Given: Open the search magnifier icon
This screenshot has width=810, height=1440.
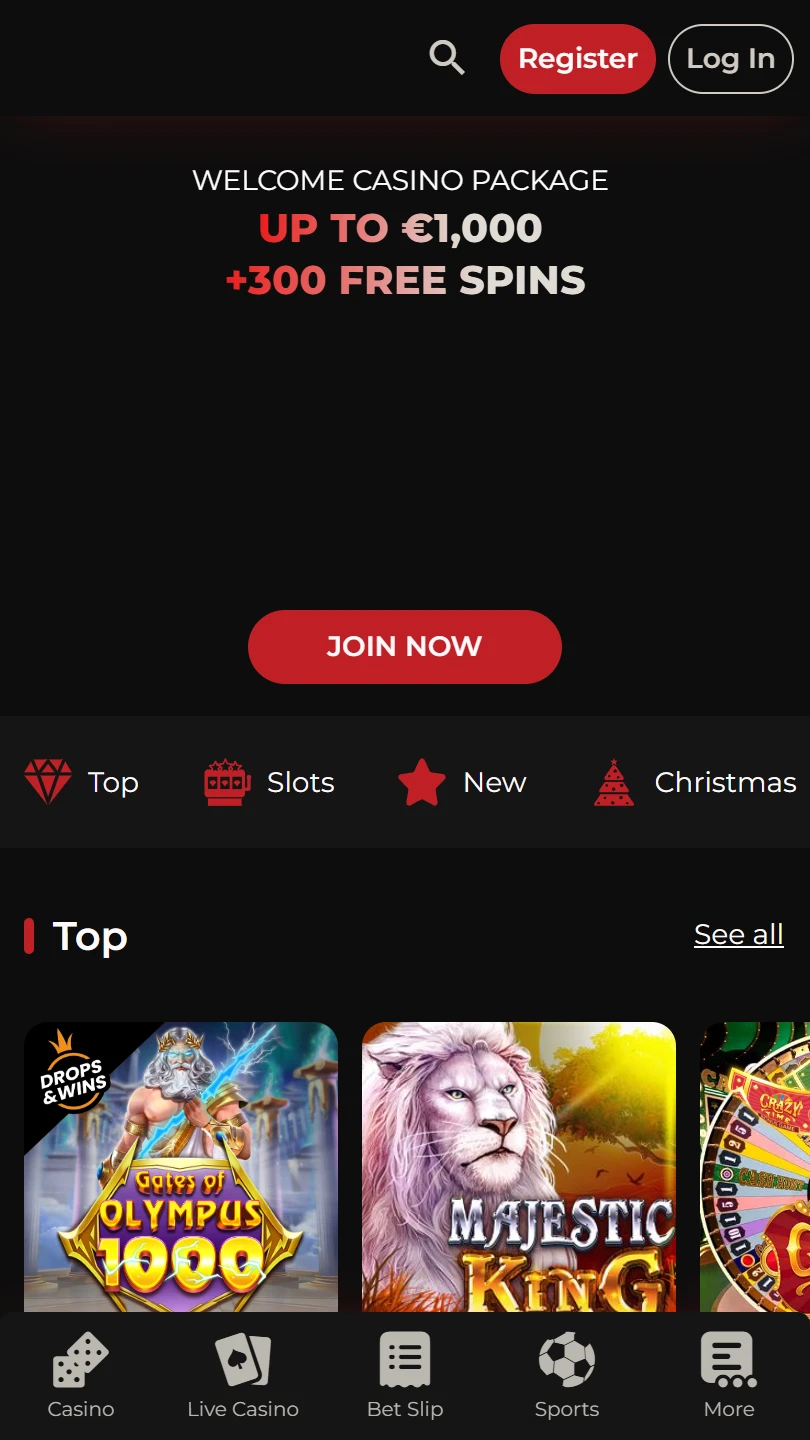Looking at the screenshot, I should click(x=447, y=58).
